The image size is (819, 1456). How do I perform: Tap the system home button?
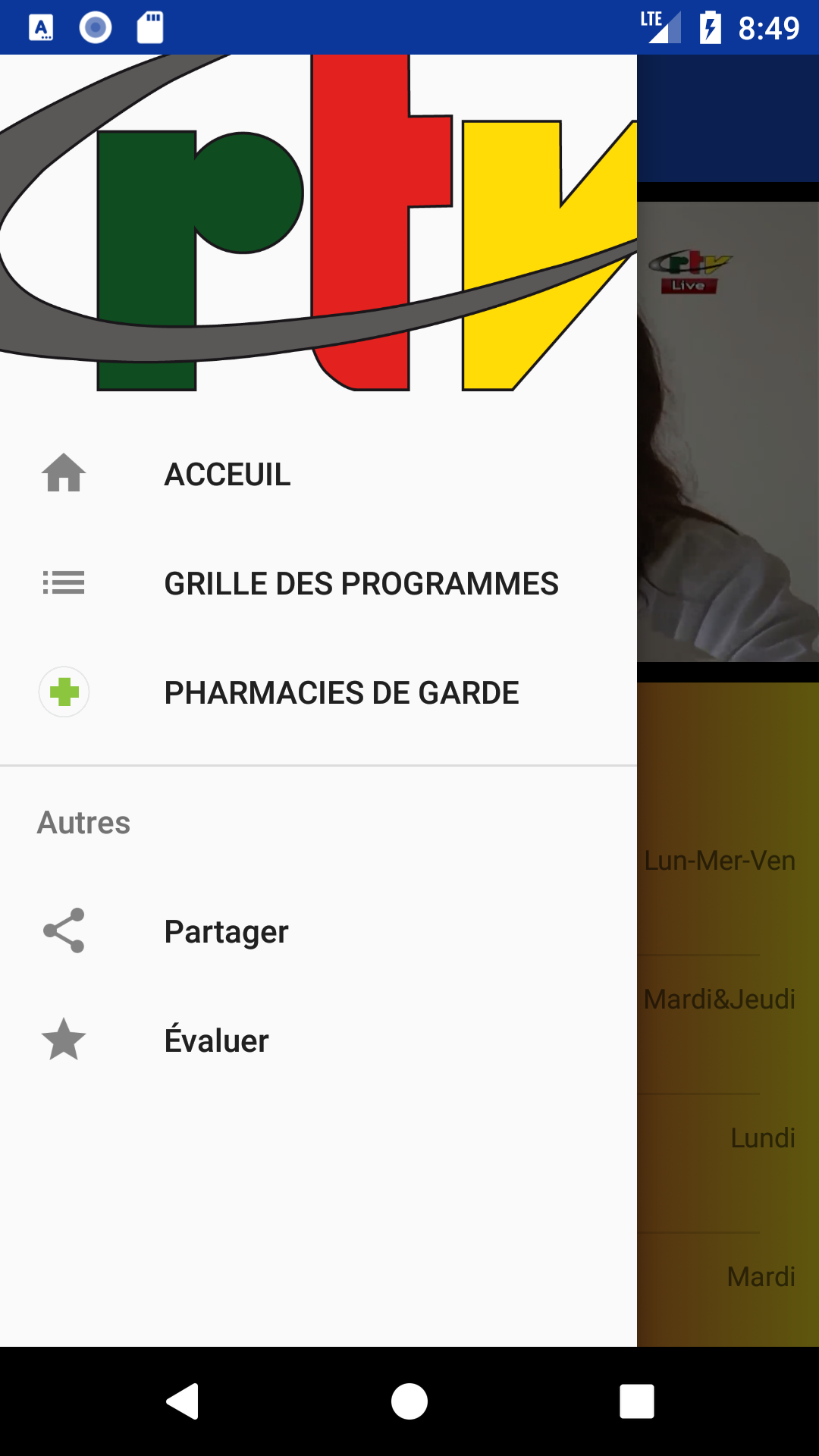[x=409, y=1401]
